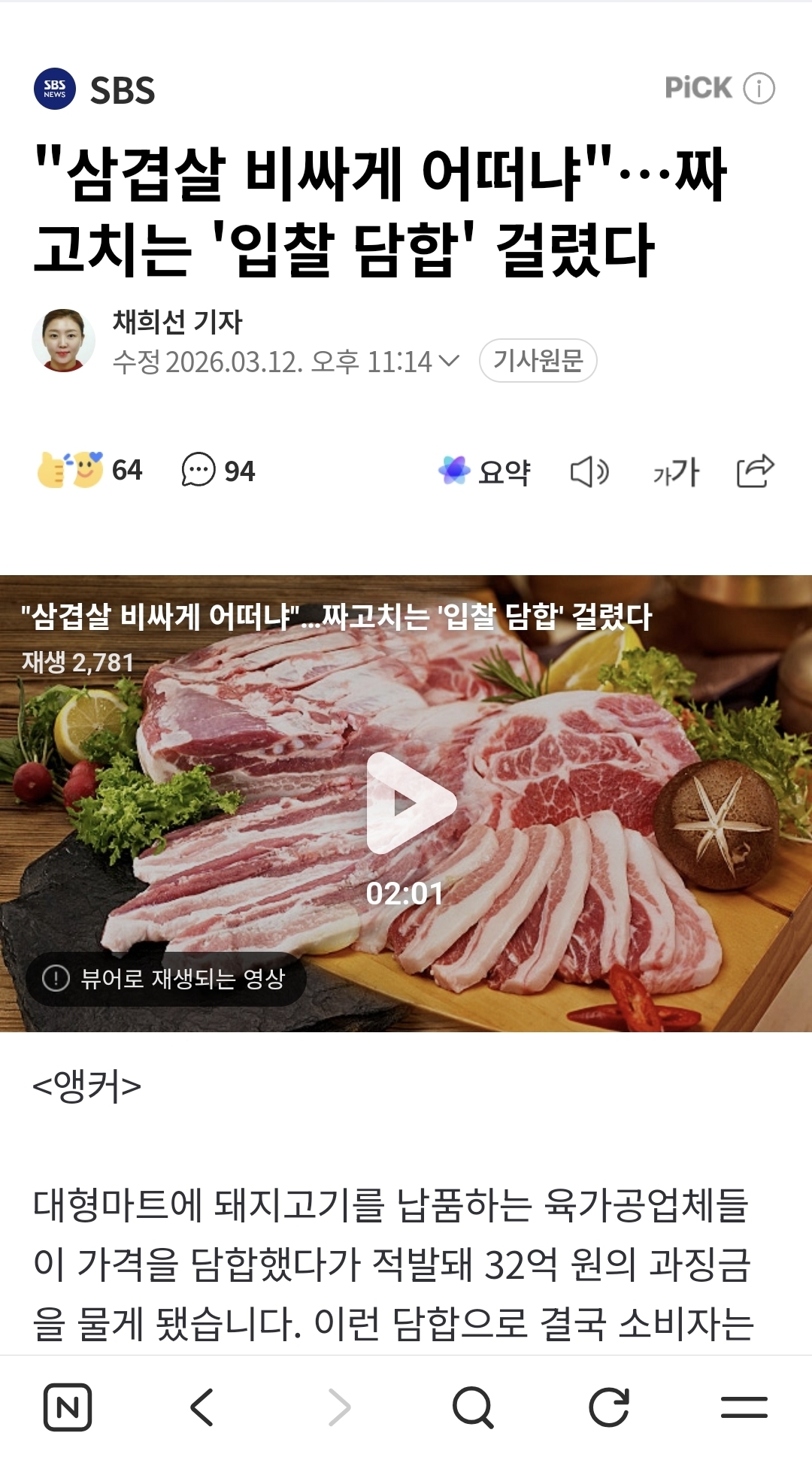Open the 94 comments
Viewport: 812px width, 1460px height.
tap(219, 470)
